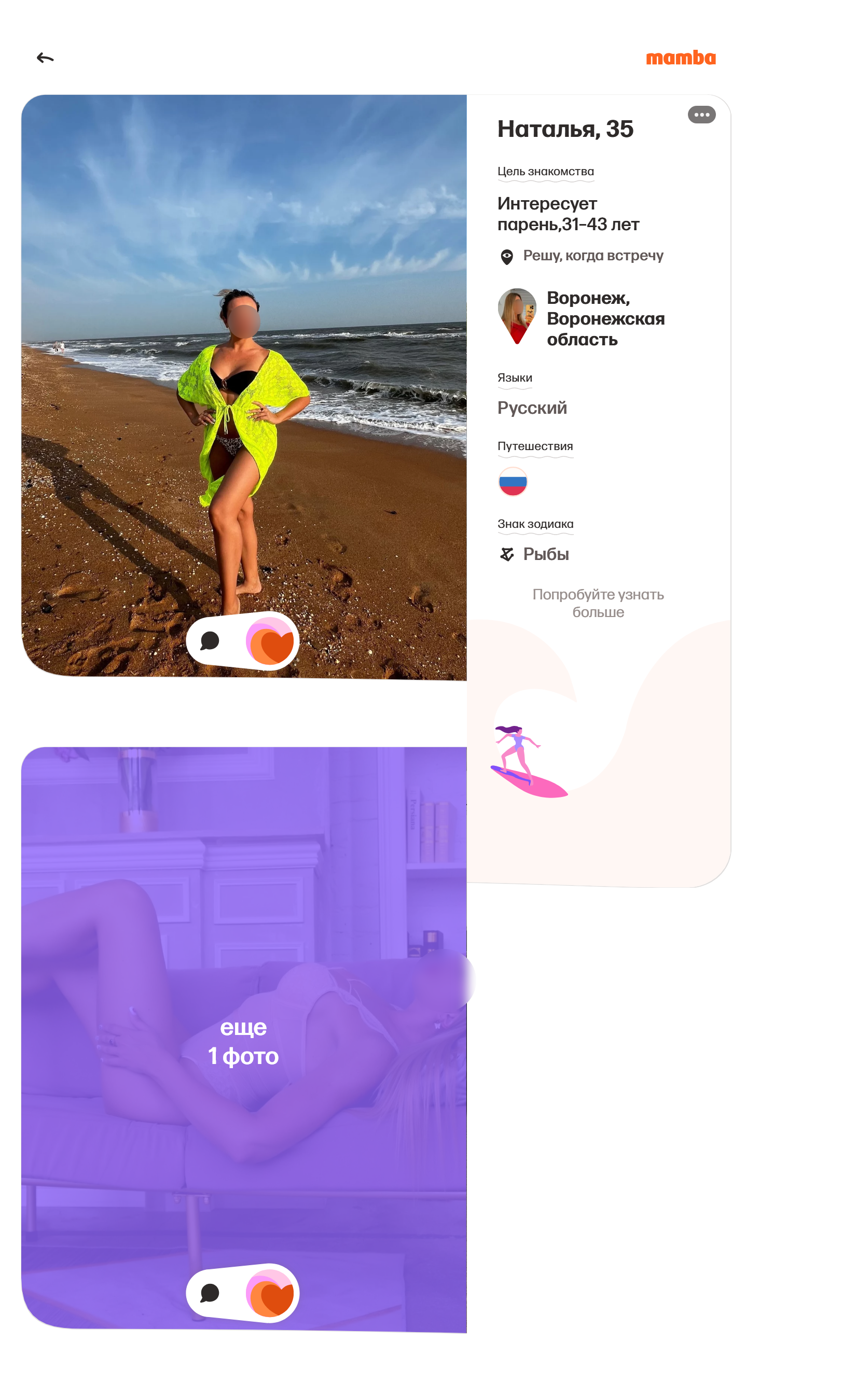Open the blurred 'еще 1 фото' tile
Image resolution: width=856 pixels, height=1400 pixels.
pos(243,1042)
